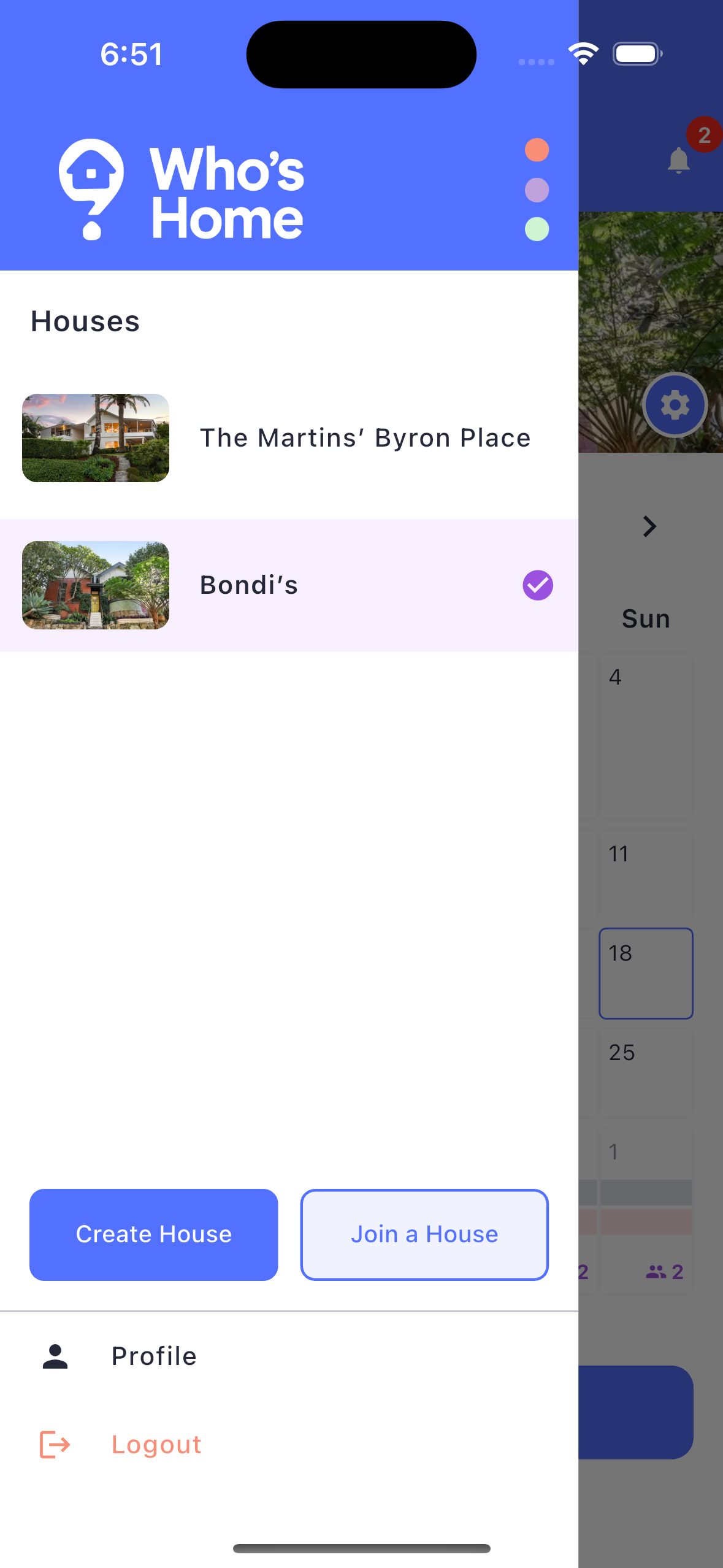Go to next month with the chevron
The height and width of the screenshot is (1568, 723).
click(649, 526)
